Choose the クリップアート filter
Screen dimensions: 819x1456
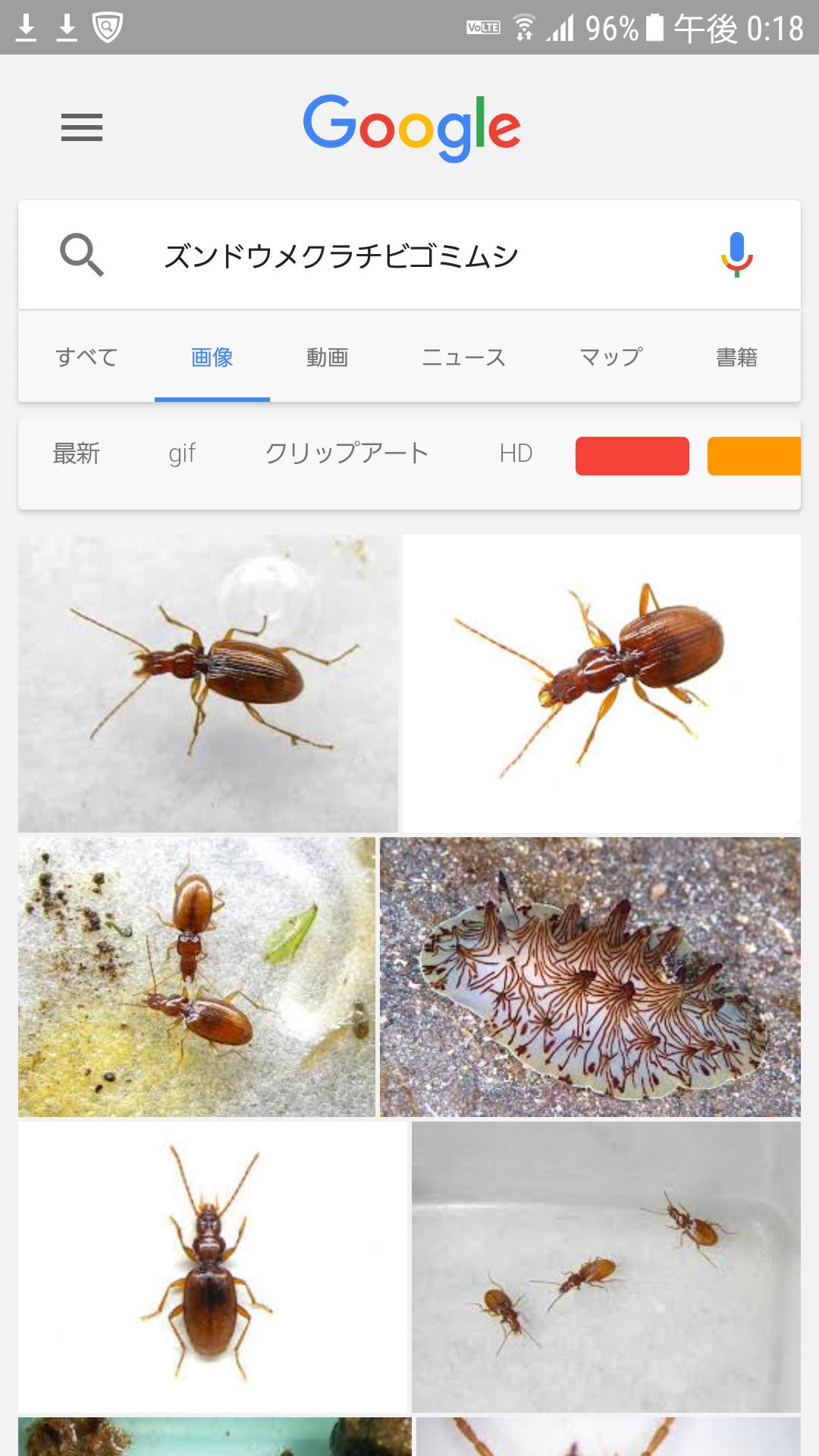click(347, 453)
